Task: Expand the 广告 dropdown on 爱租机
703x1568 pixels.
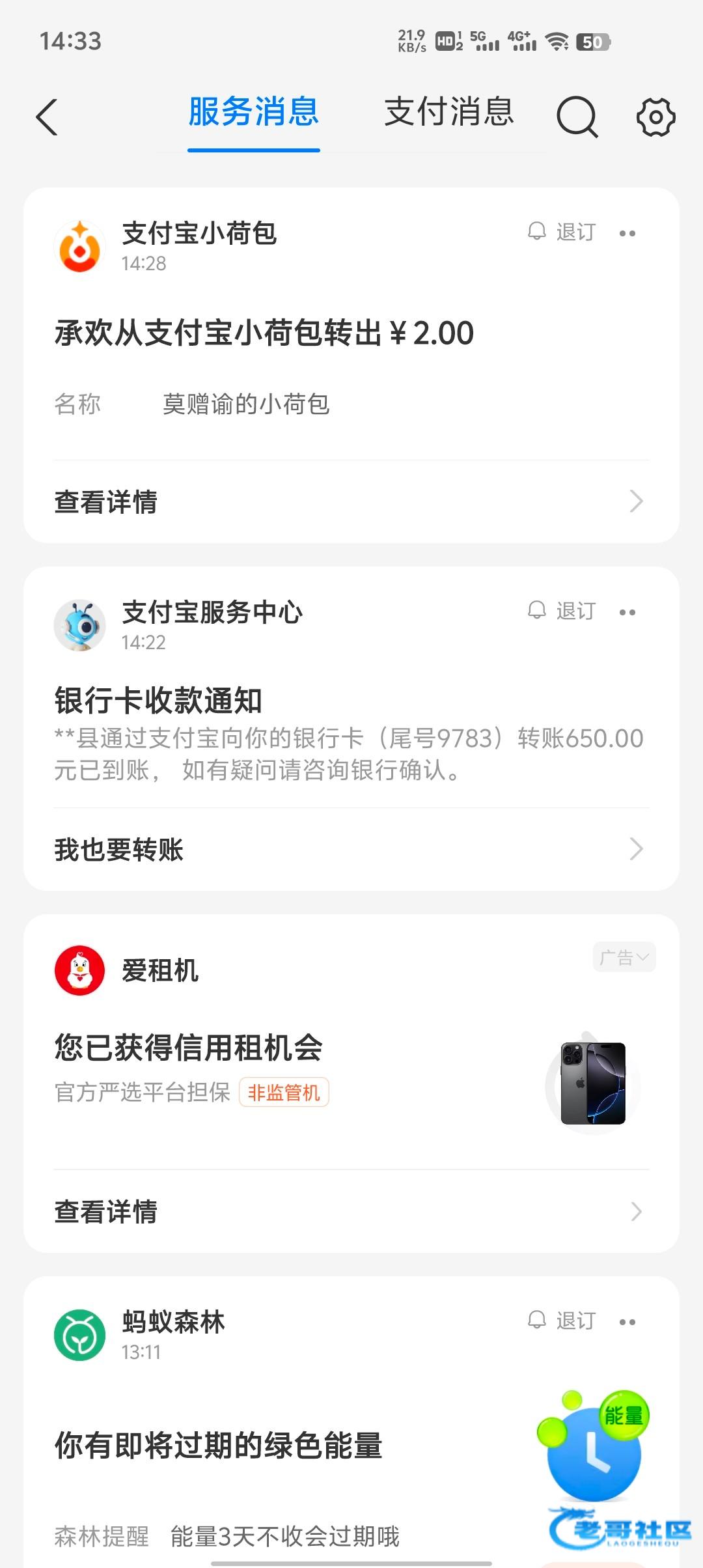Action: (624, 957)
